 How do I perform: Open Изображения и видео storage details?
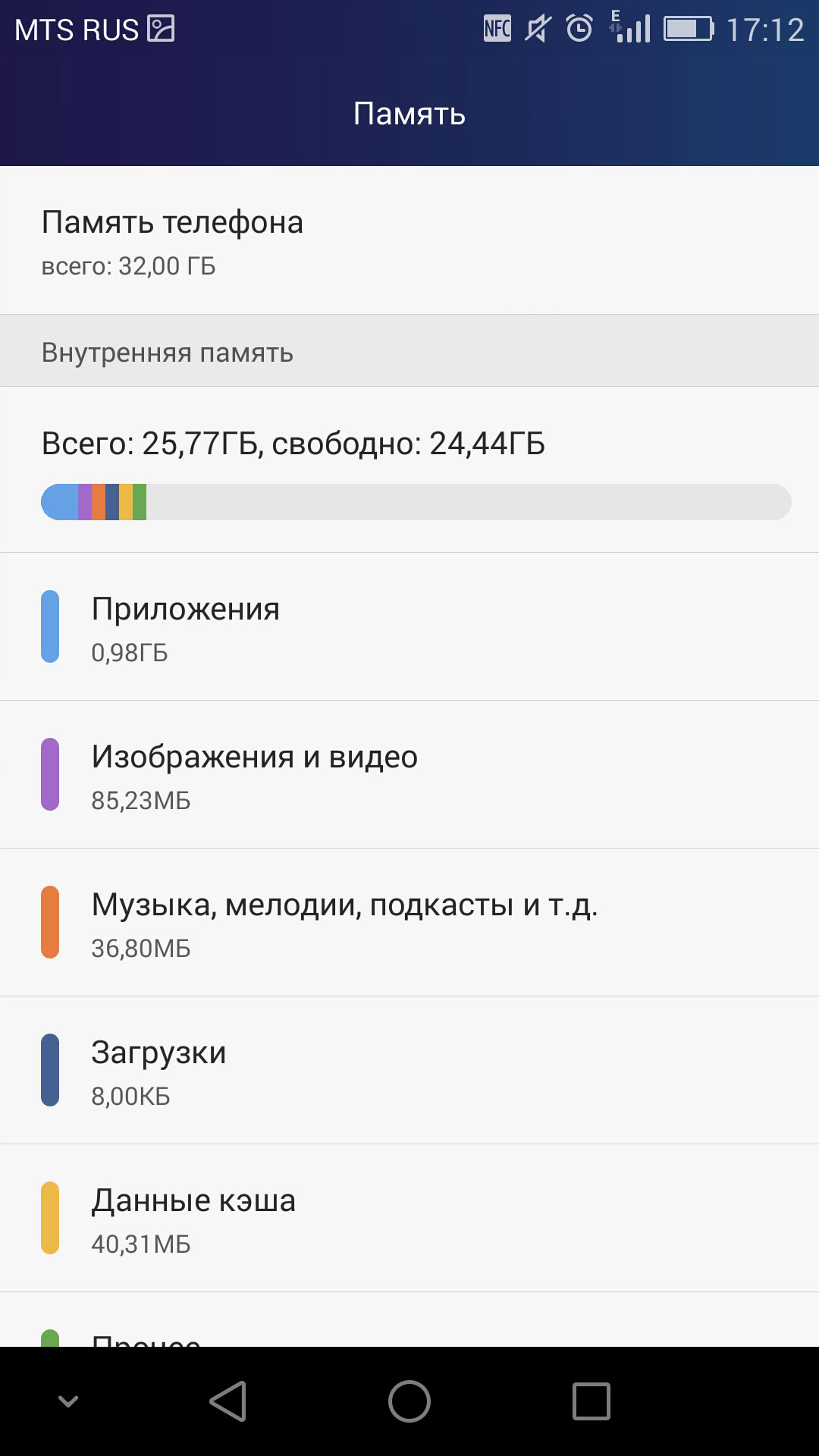pos(409,774)
